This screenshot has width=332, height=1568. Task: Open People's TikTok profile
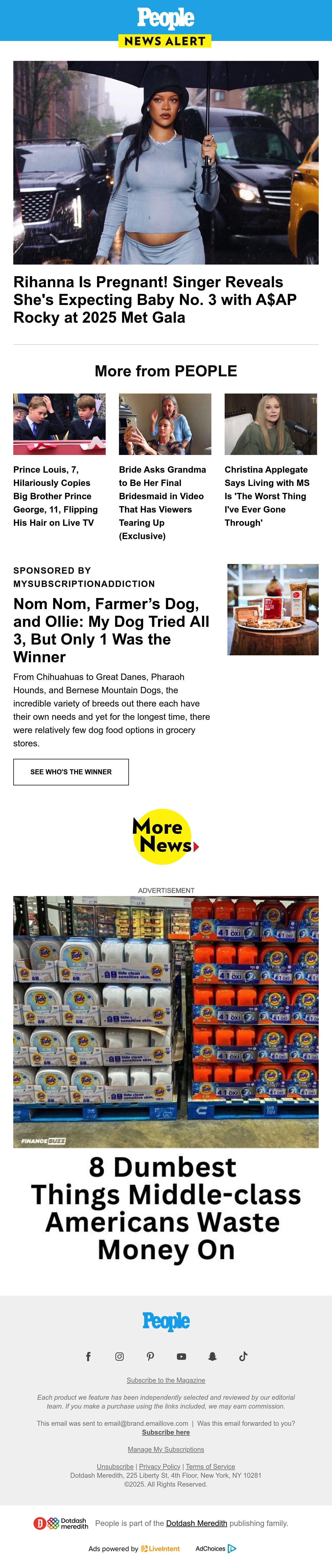point(243,1356)
